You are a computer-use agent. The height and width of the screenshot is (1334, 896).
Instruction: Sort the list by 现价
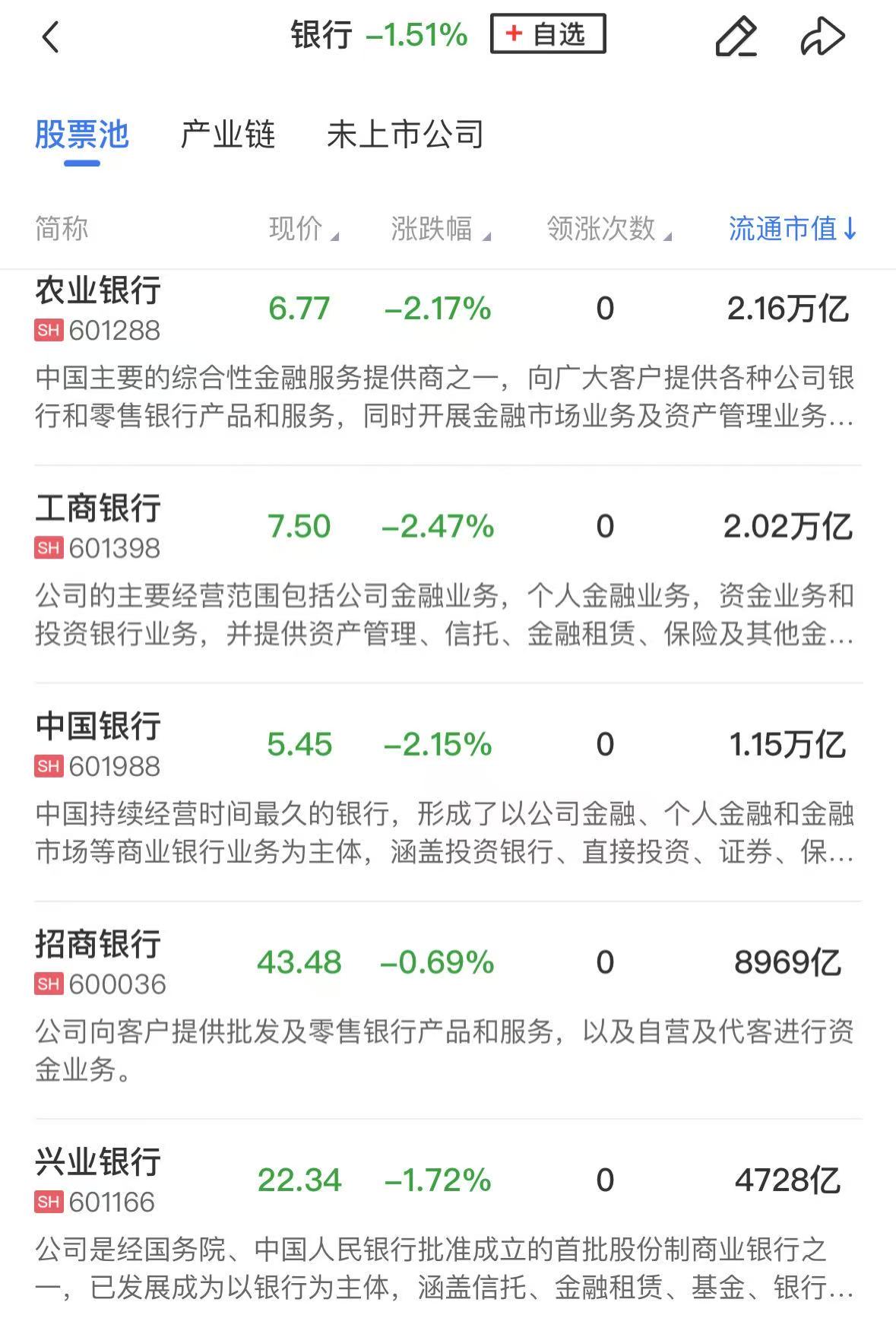[302, 229]
